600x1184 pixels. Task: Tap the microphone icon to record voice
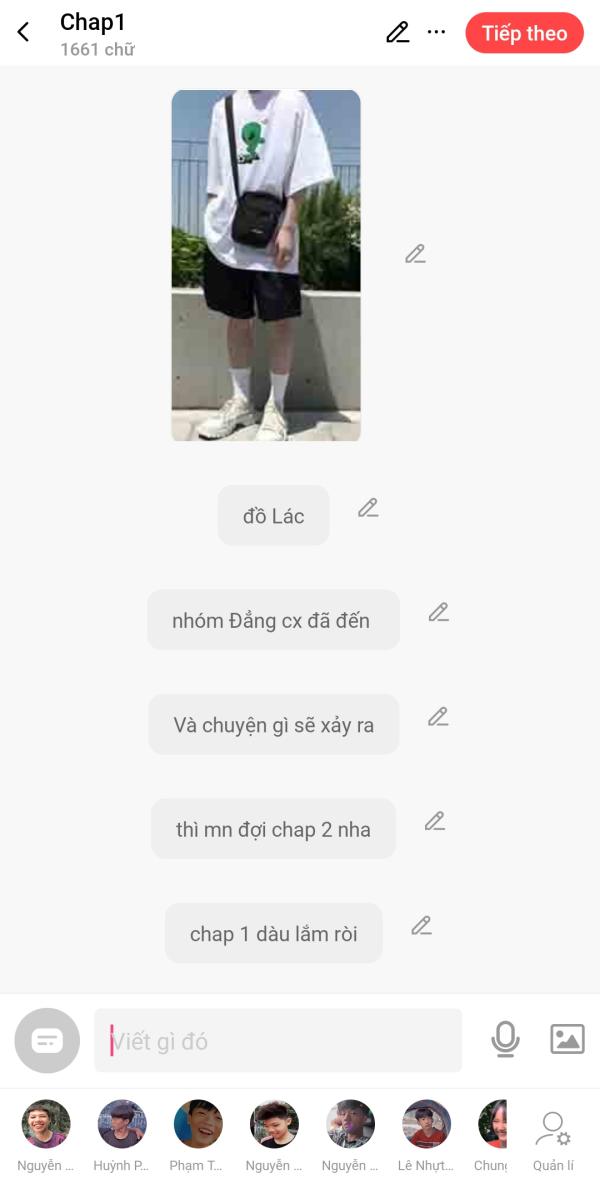click(505, 1039)
